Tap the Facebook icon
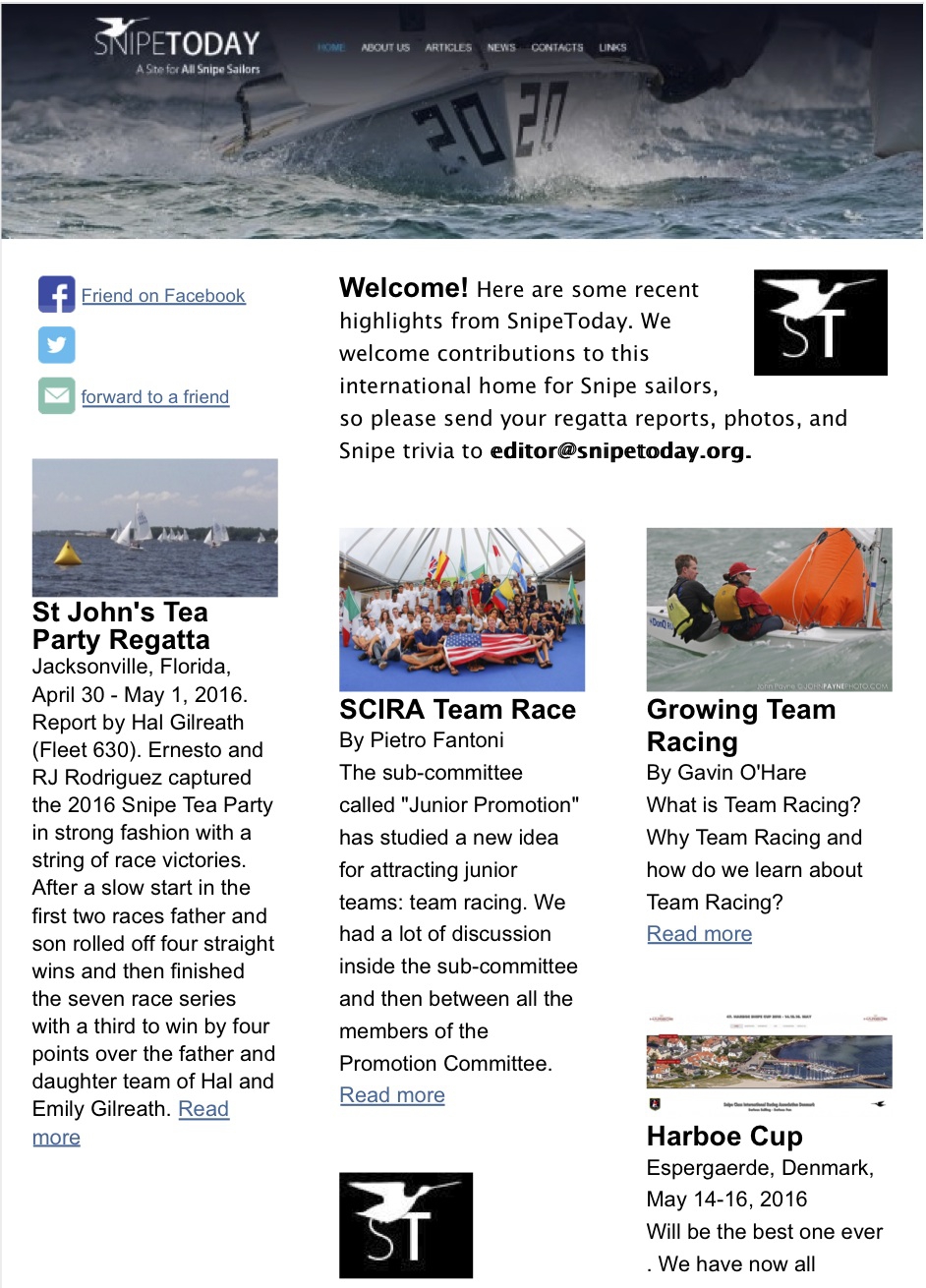926x1288 pixels. coord(56,295)
